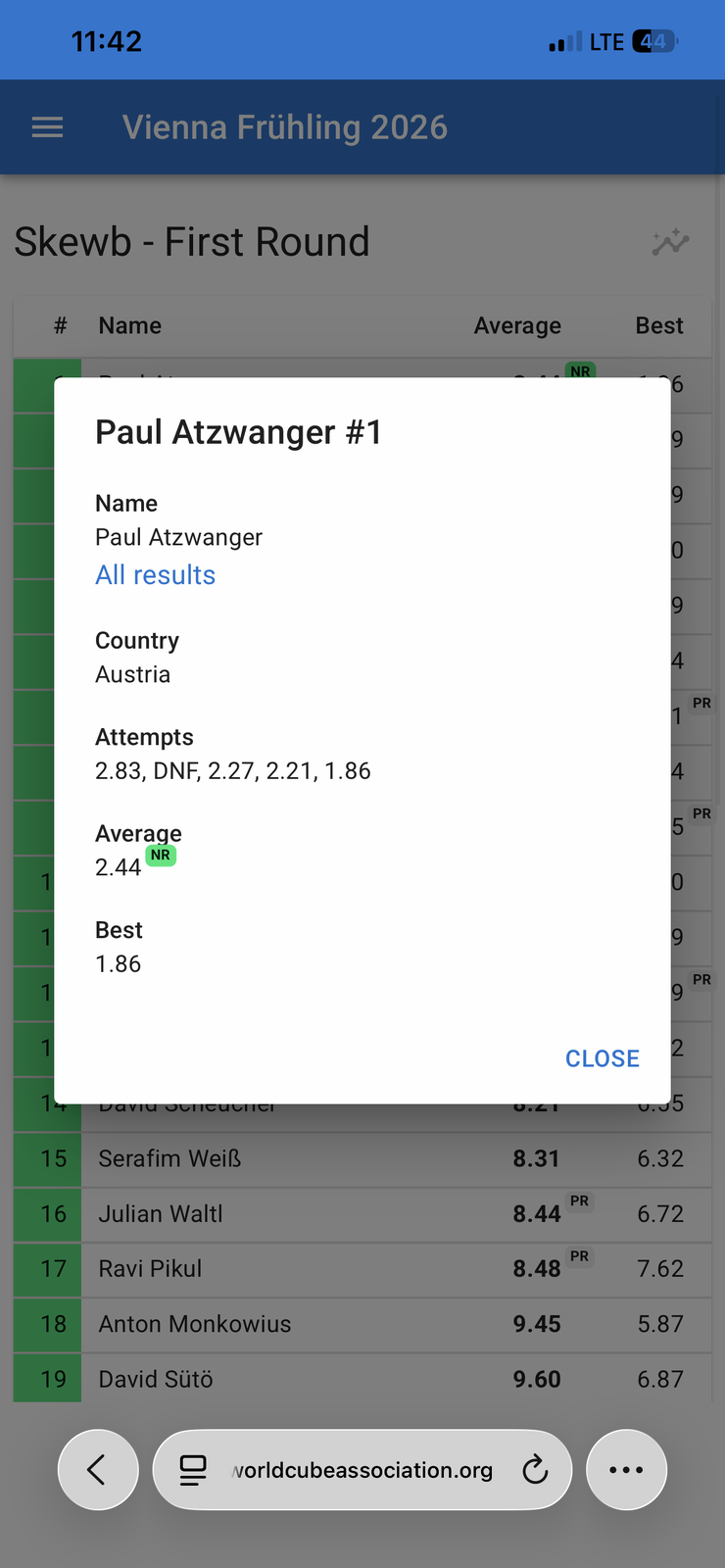Open Paul Atzwanger's All results link
This screenshot has height=1568, width=725.
click(x=155, y=575)
